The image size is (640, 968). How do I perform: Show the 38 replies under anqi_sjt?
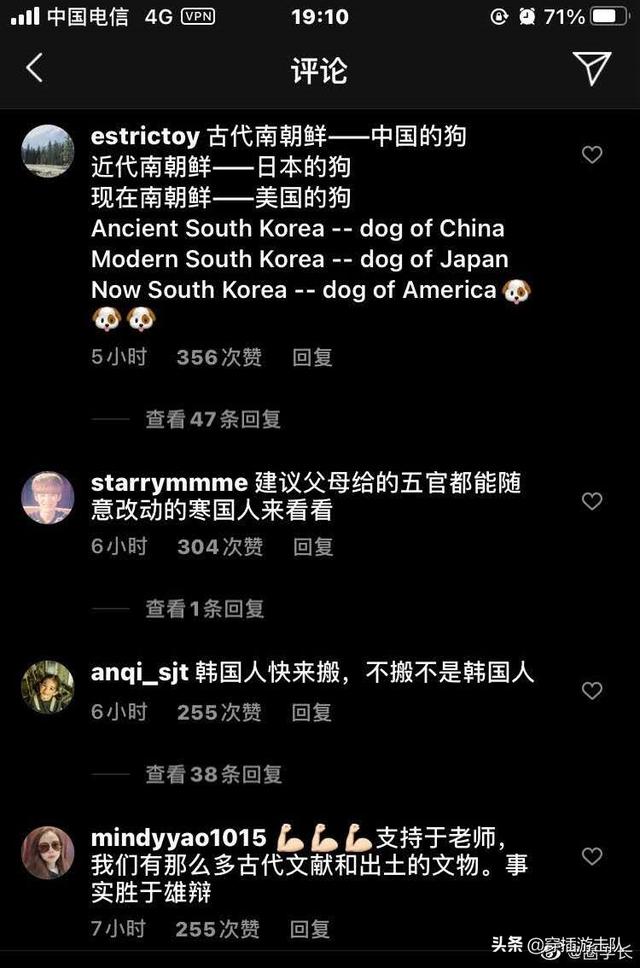[x=213, y=774]
